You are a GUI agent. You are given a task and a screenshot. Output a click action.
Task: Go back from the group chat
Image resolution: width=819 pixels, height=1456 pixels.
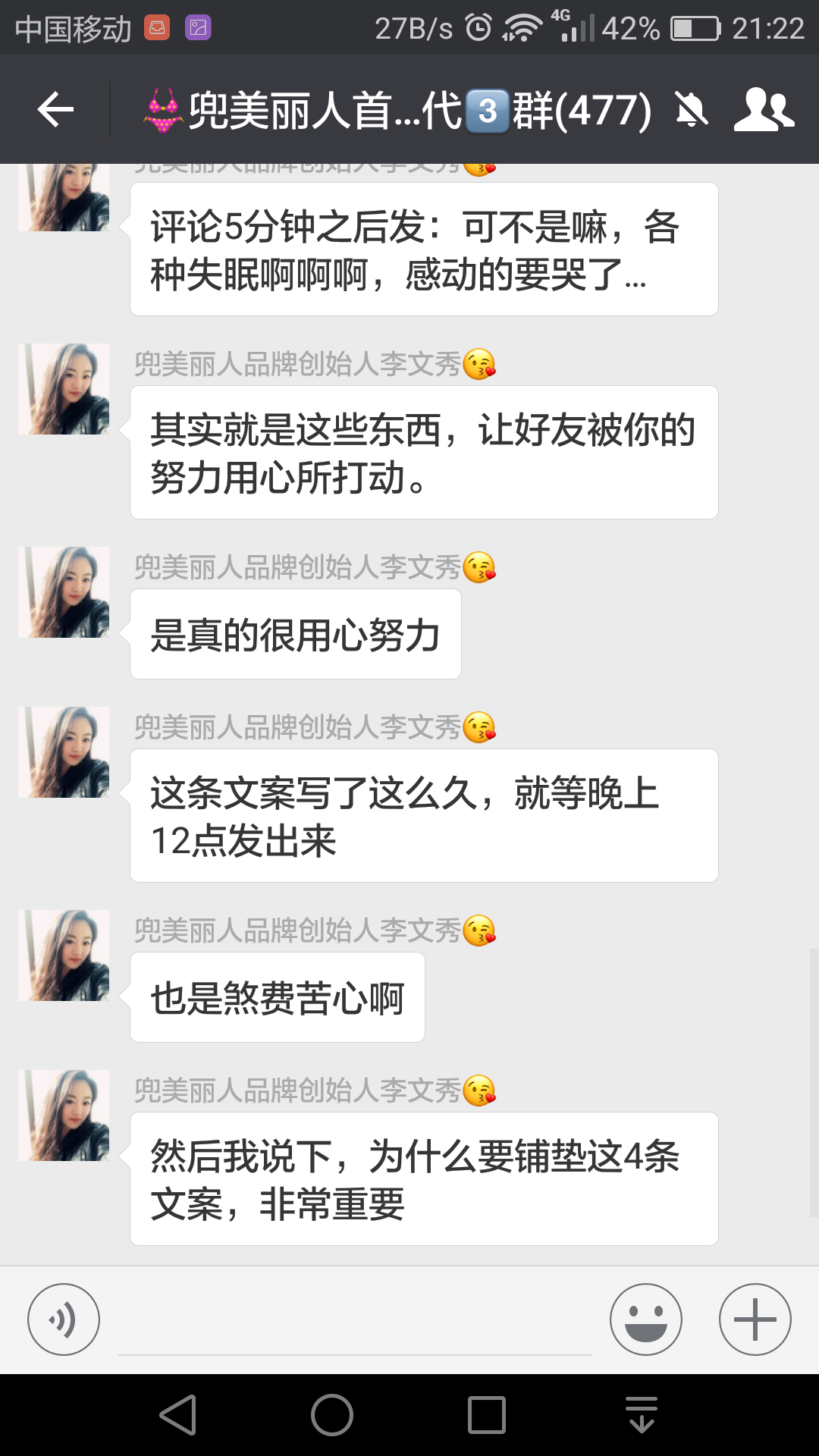55,111
